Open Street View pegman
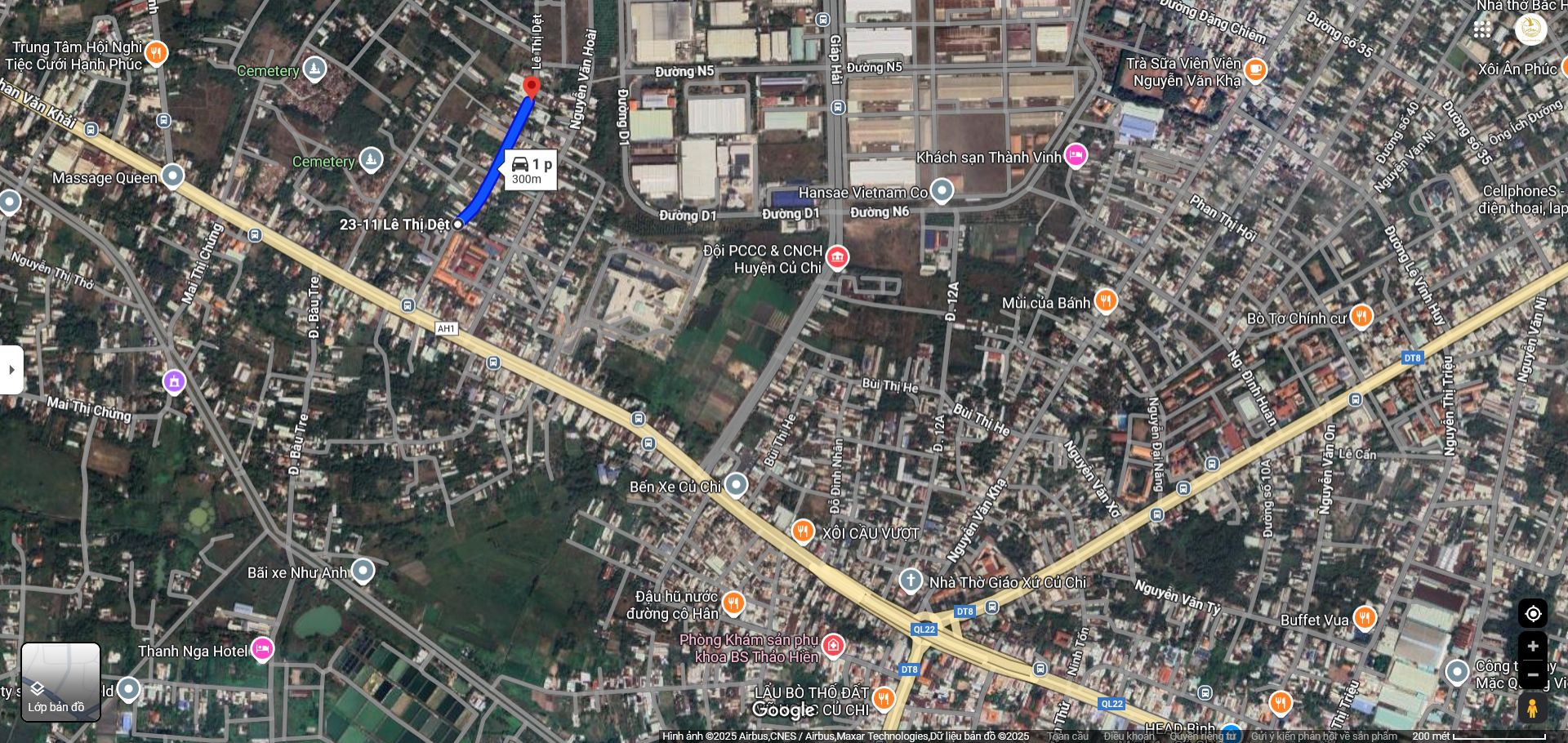The width and height of the screenshot is (1568, 743). tap(1533, 708)
